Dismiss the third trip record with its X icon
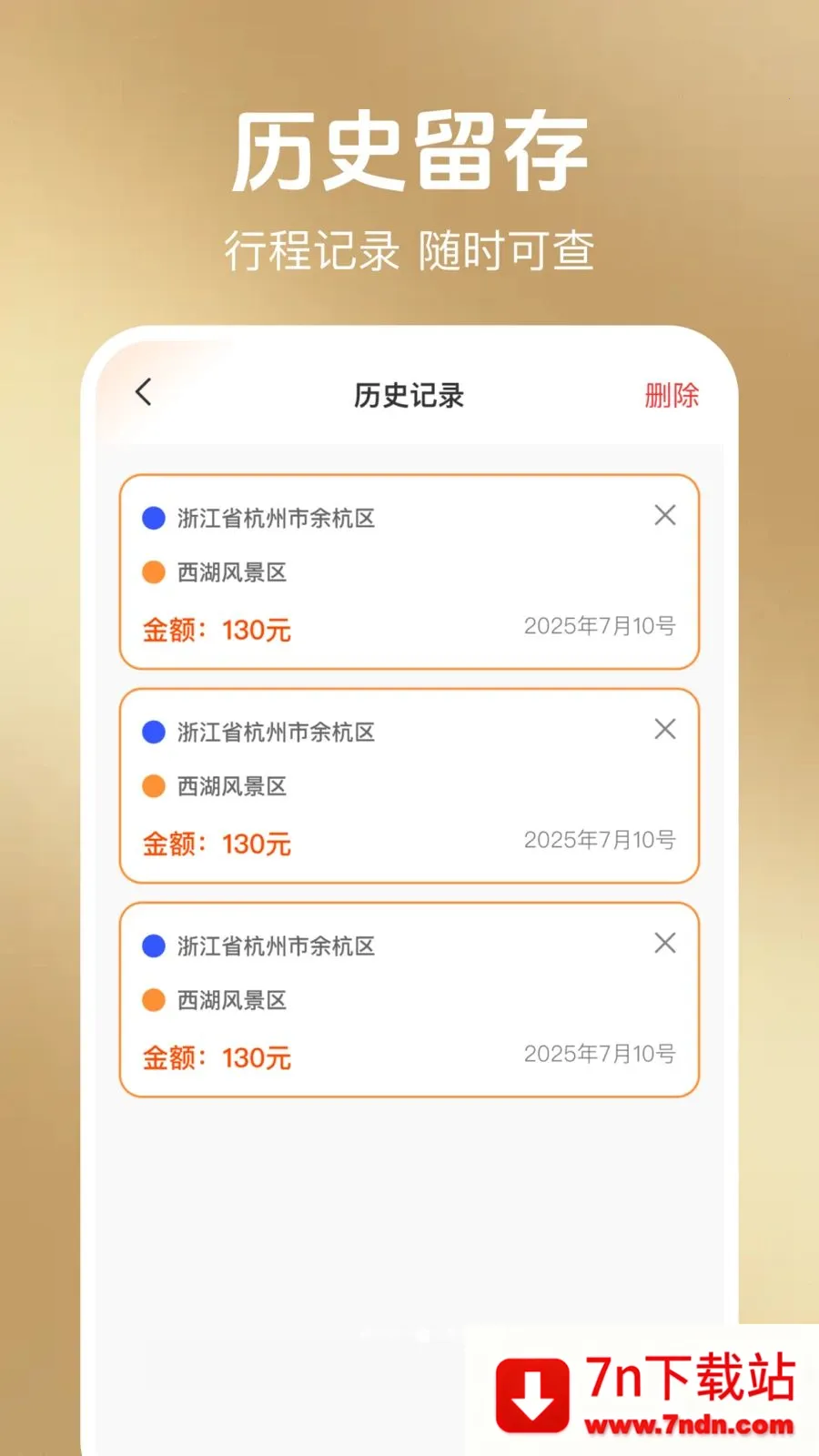The height and width of the screenshot is (1456, 819). click(665, 944)
